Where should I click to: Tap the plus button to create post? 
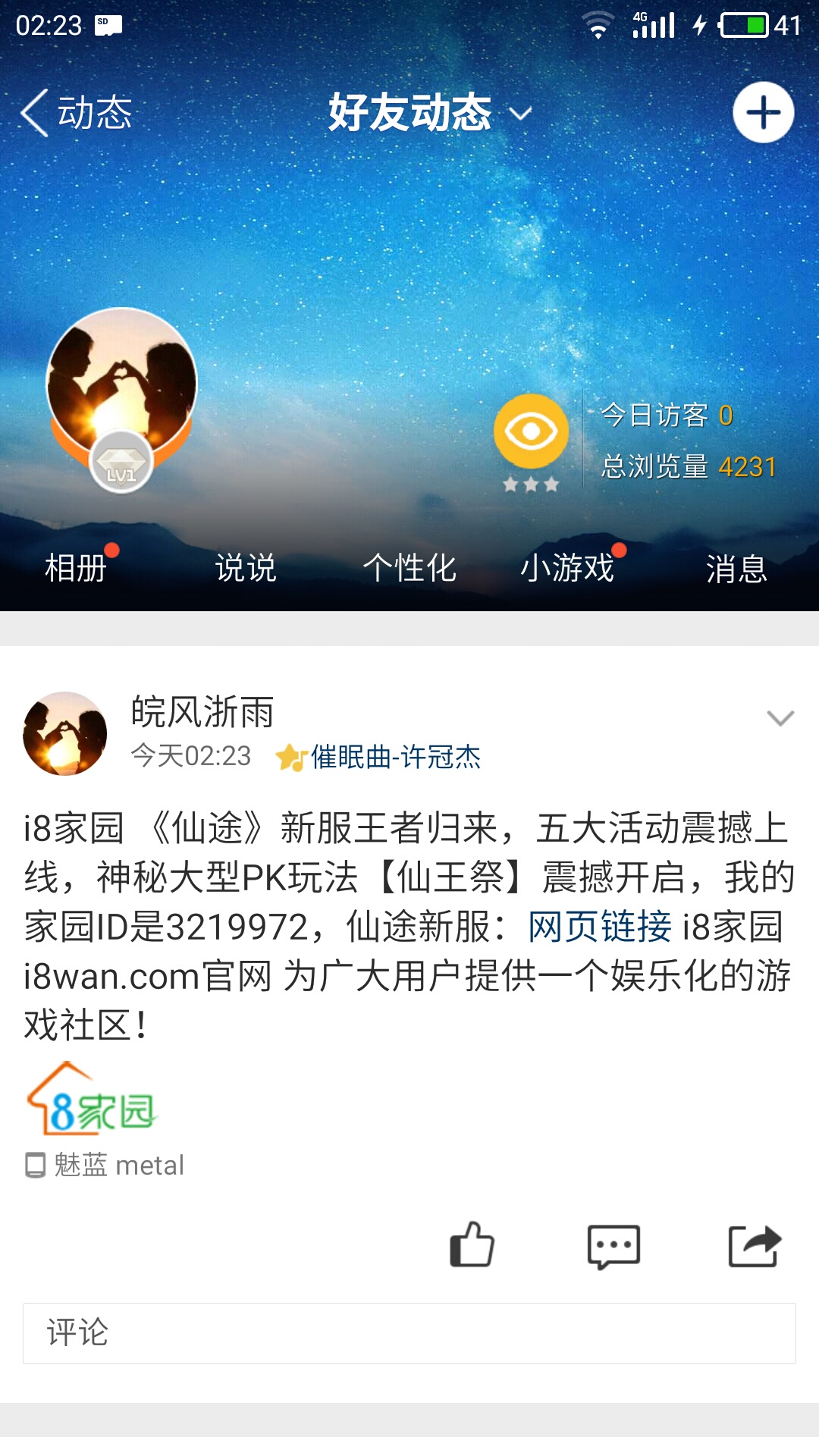pos(763,113)
